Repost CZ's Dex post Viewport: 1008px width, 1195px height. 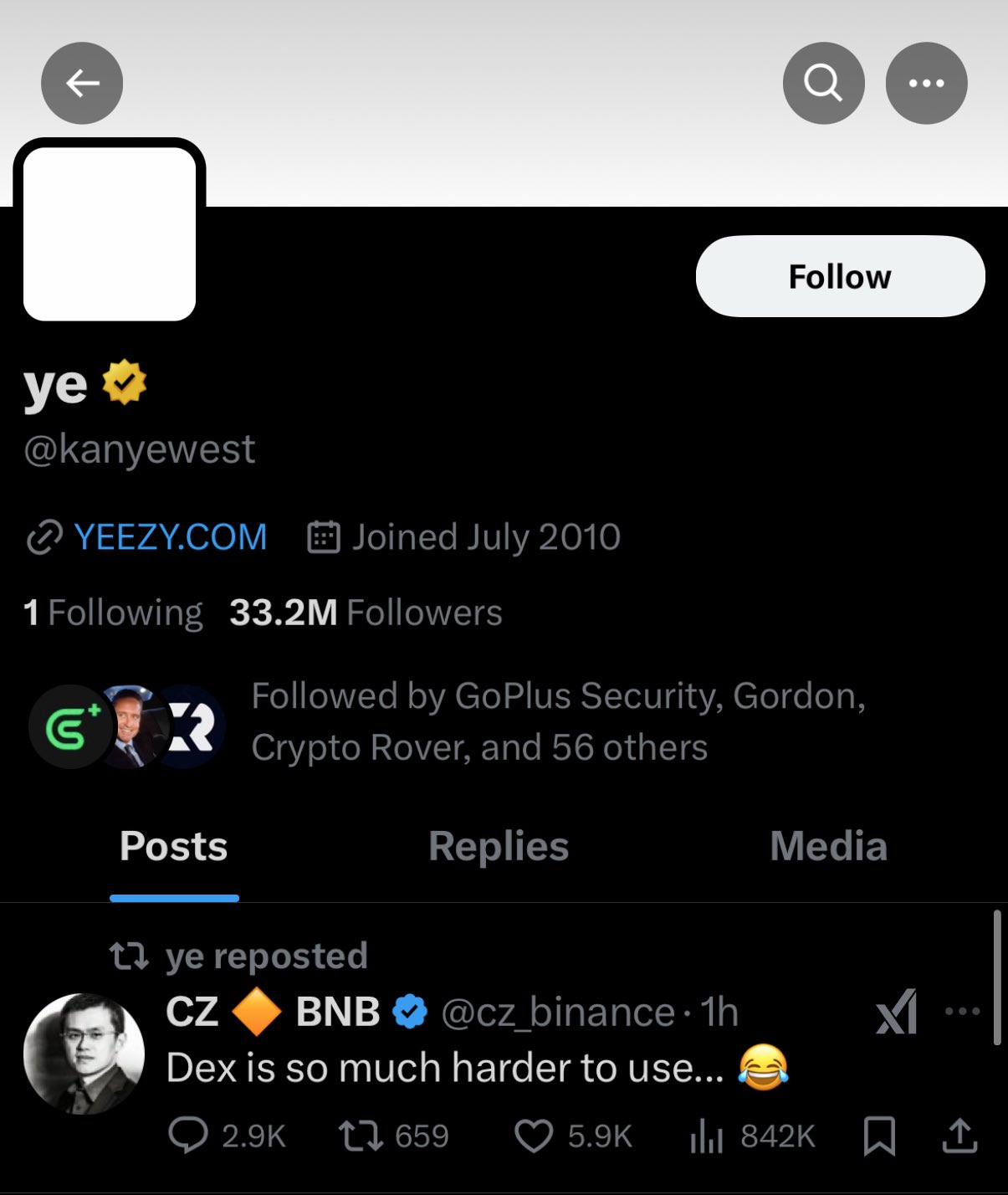[361, 1136]
